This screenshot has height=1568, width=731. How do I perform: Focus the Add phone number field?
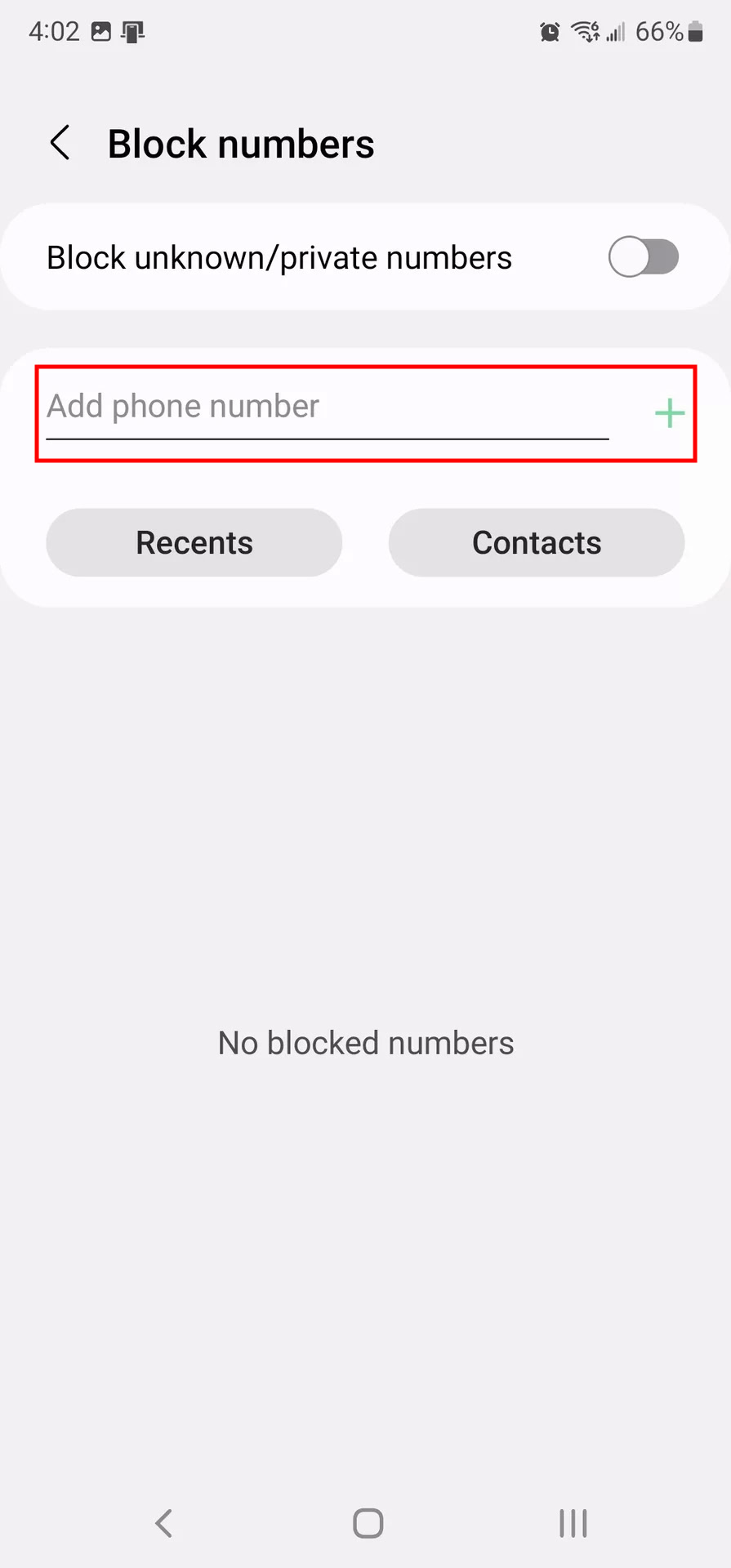tap(327, 407)
